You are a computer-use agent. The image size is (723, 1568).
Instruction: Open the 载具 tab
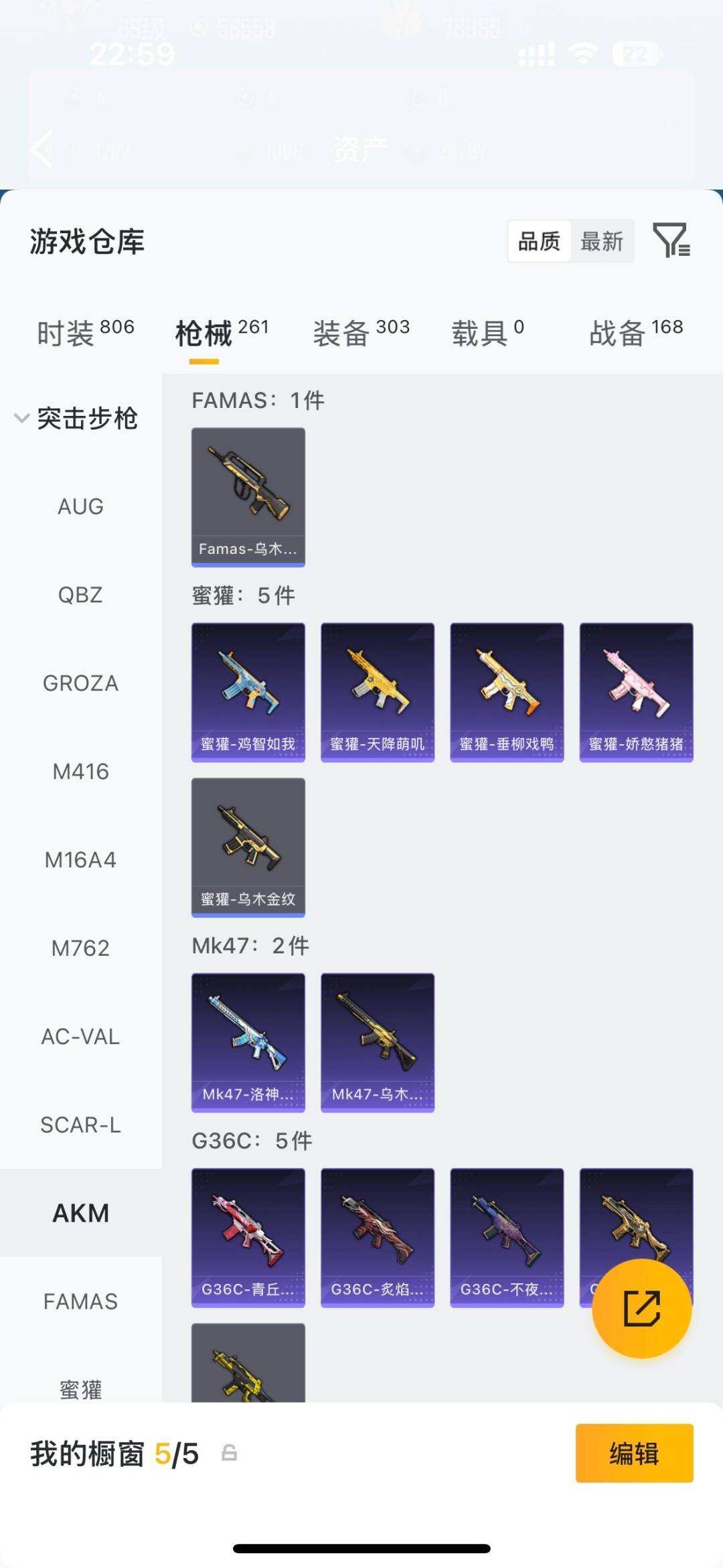pos(488,332)
